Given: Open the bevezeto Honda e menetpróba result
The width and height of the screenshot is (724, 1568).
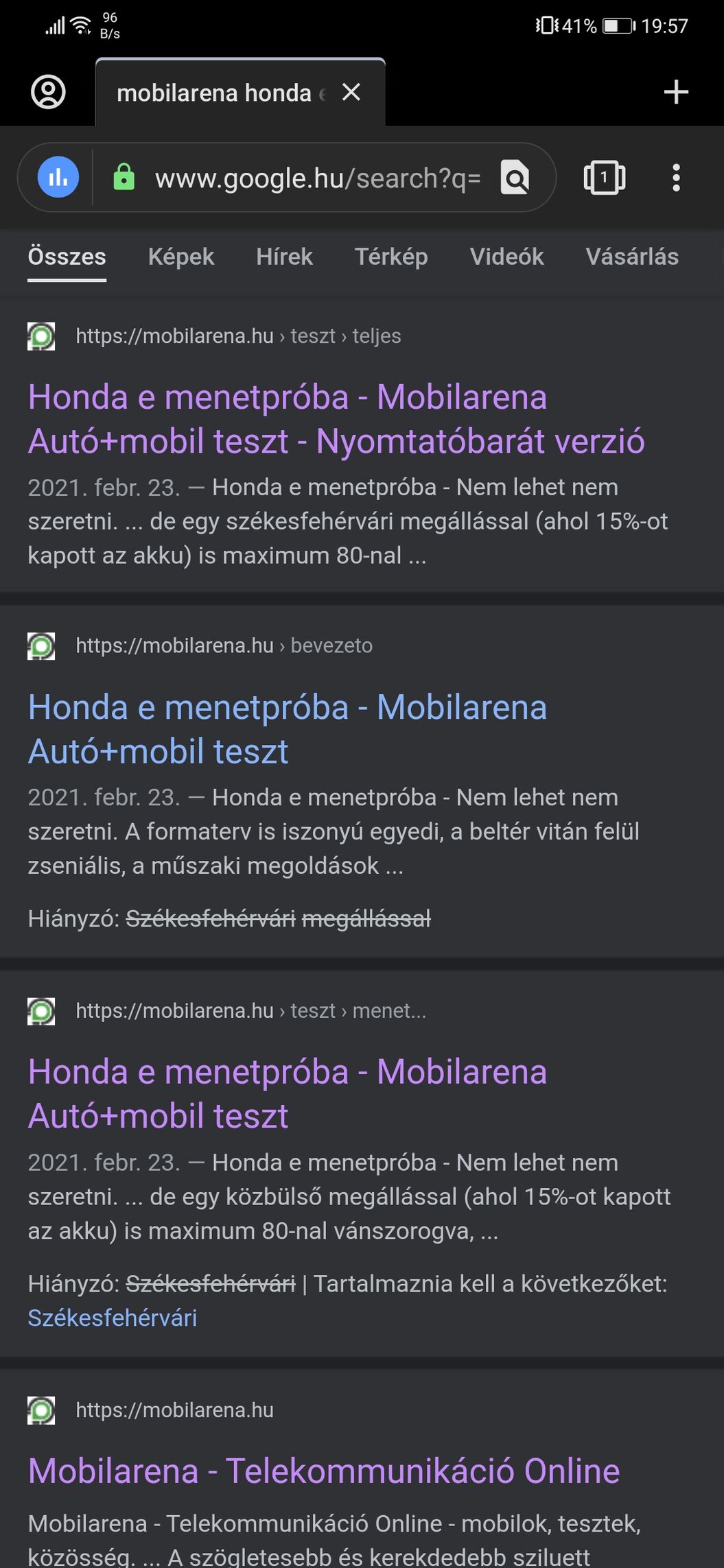Looking at the screenshot, I should pyautogui.click(x=288, y=728).
